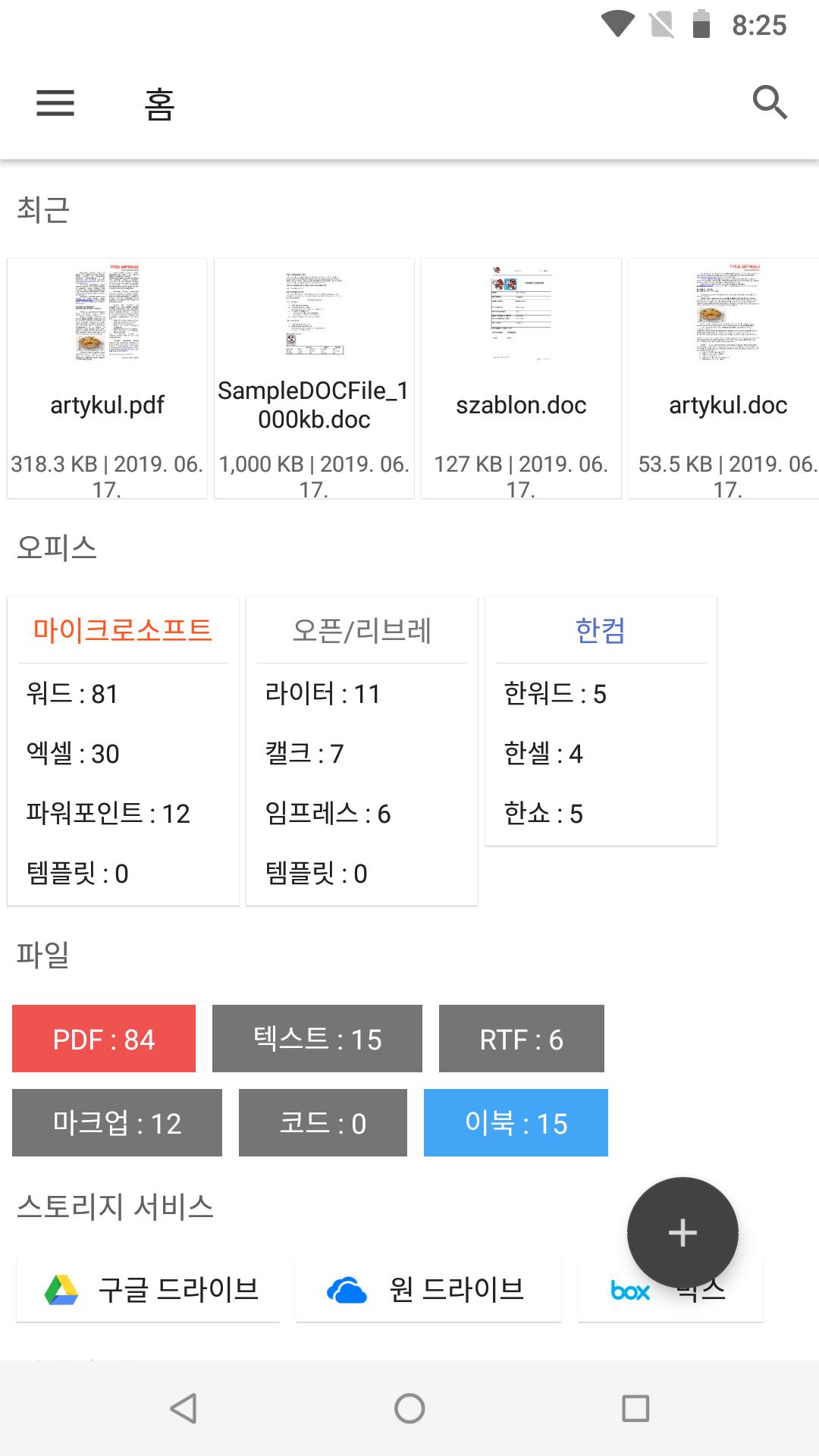The height and width of the screenshot is (1456, 819).
Task: Open SampleDOCFile_1000kb.doc
Action: 314,378
